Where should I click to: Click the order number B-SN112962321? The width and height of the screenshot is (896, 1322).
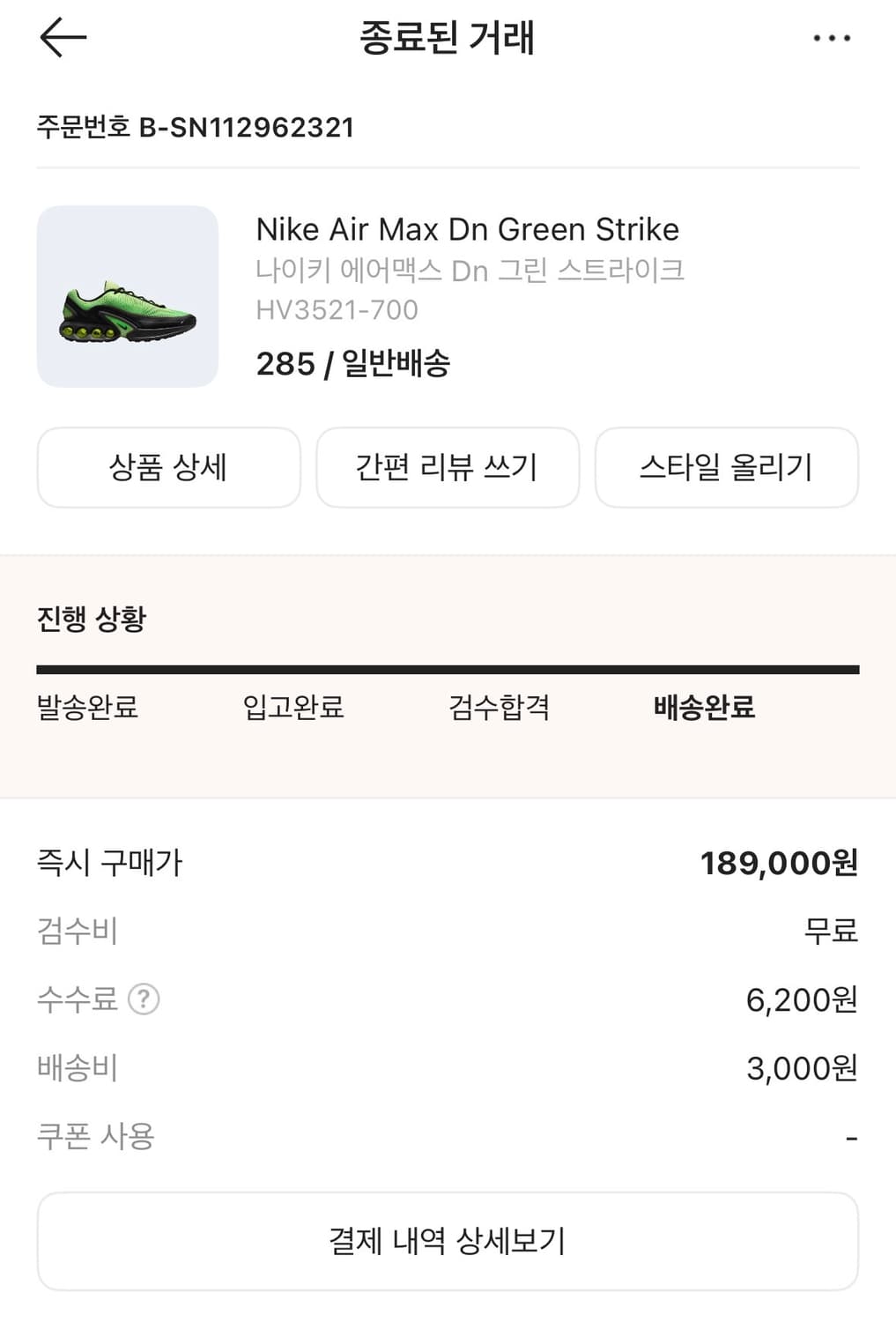195,127
